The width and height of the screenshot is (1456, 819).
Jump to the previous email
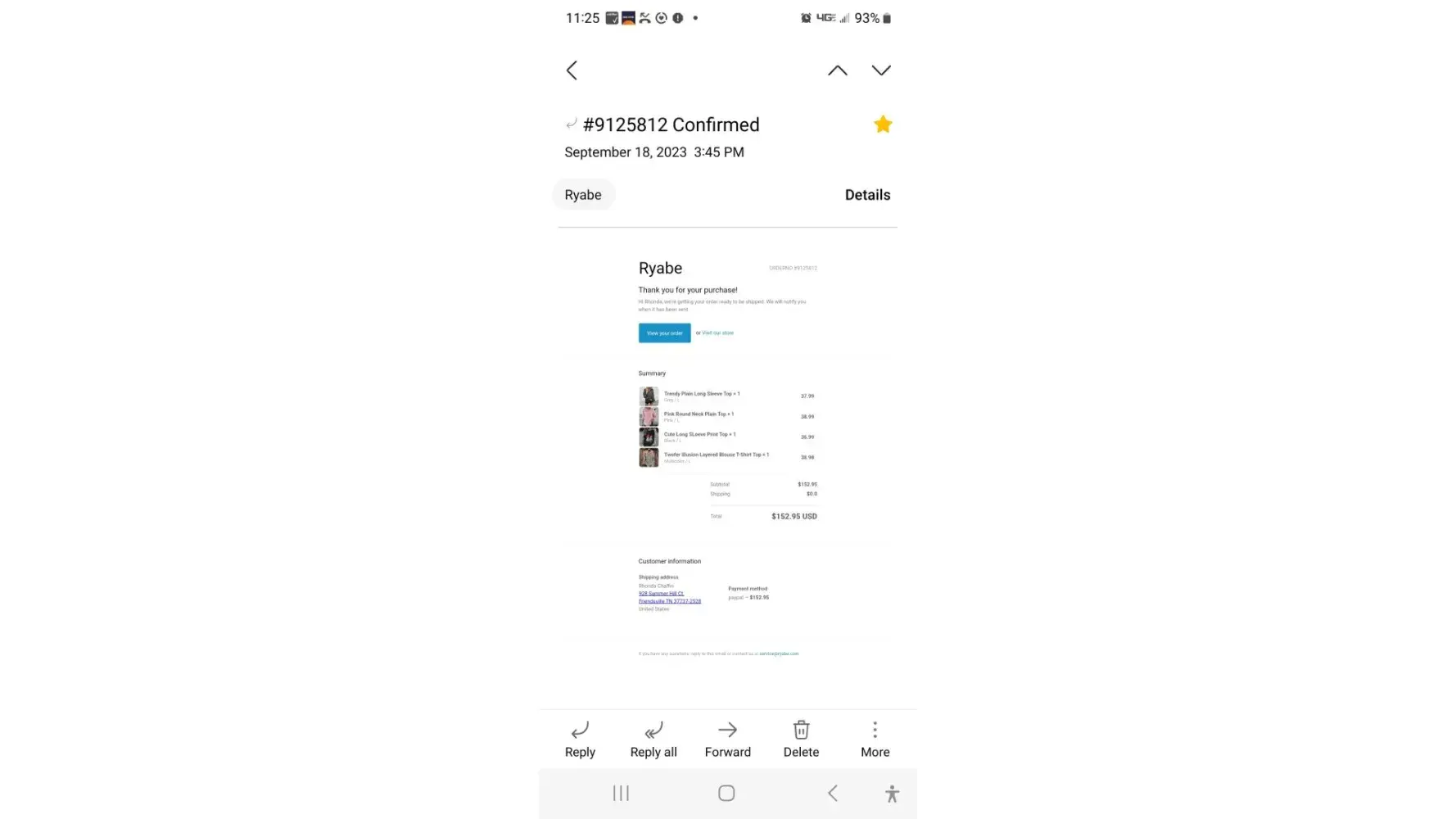tap(837, 70)
